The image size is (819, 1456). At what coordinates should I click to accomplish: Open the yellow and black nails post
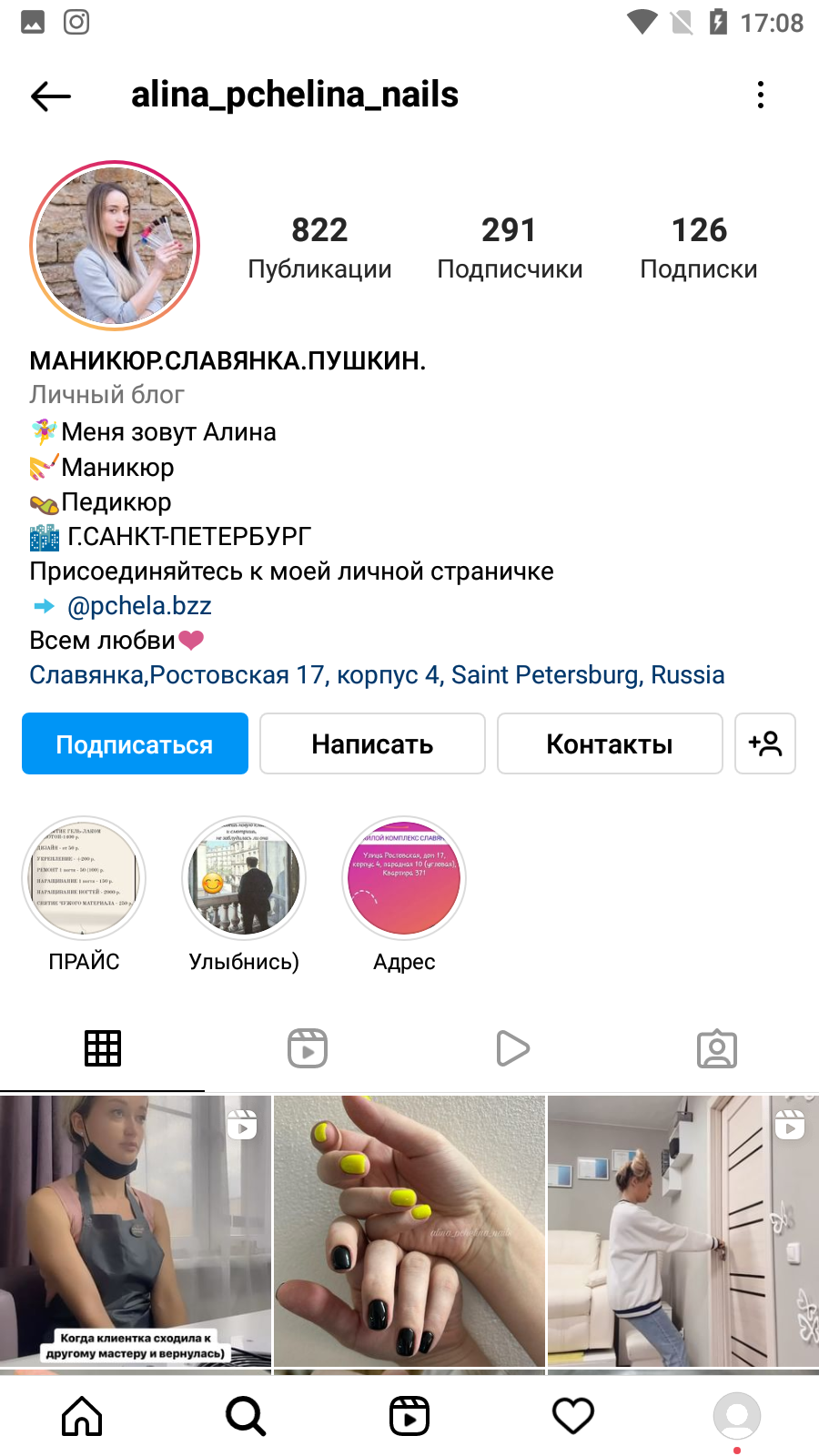[409, 1231]
